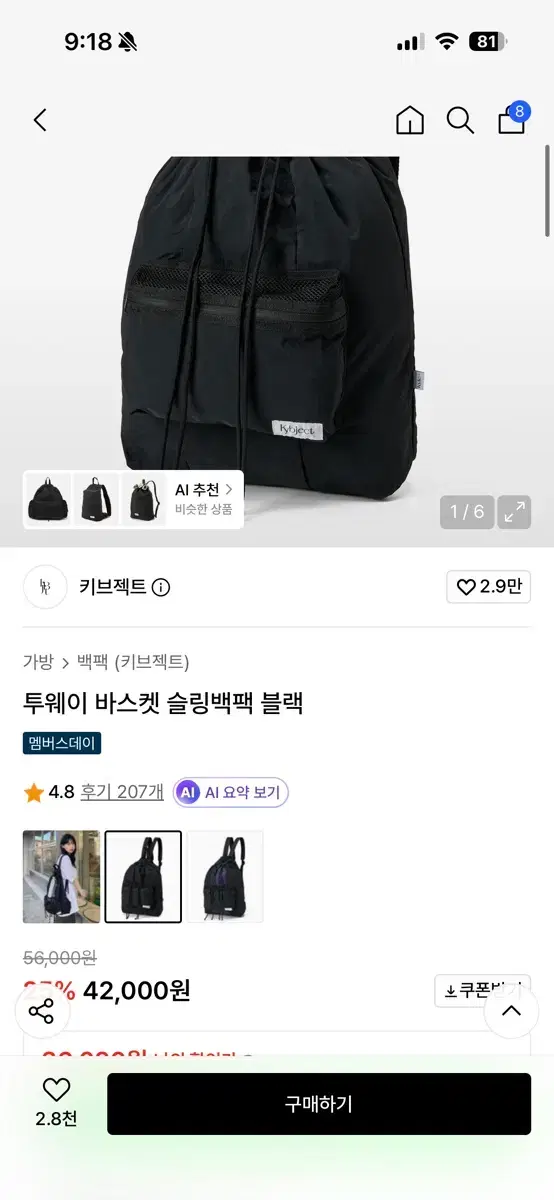Tap the 멤버스데이 badge
Viewport: 554px width, 1200px height.
[62, 743]
